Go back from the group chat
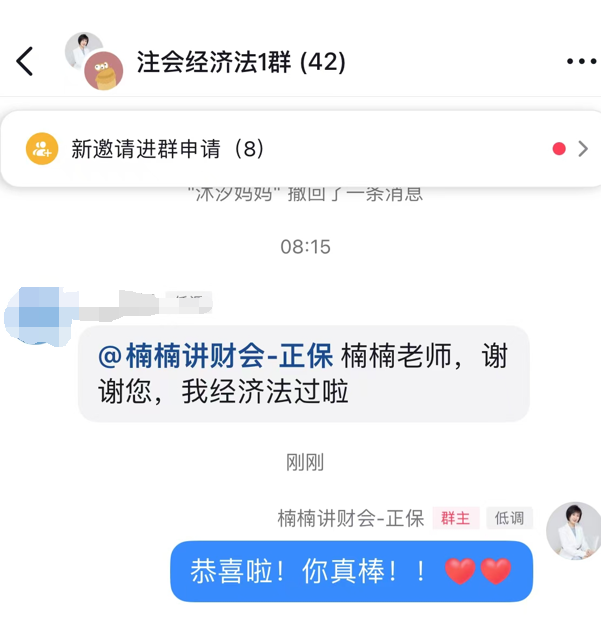 pyautogui.click(x=25, y=62)
